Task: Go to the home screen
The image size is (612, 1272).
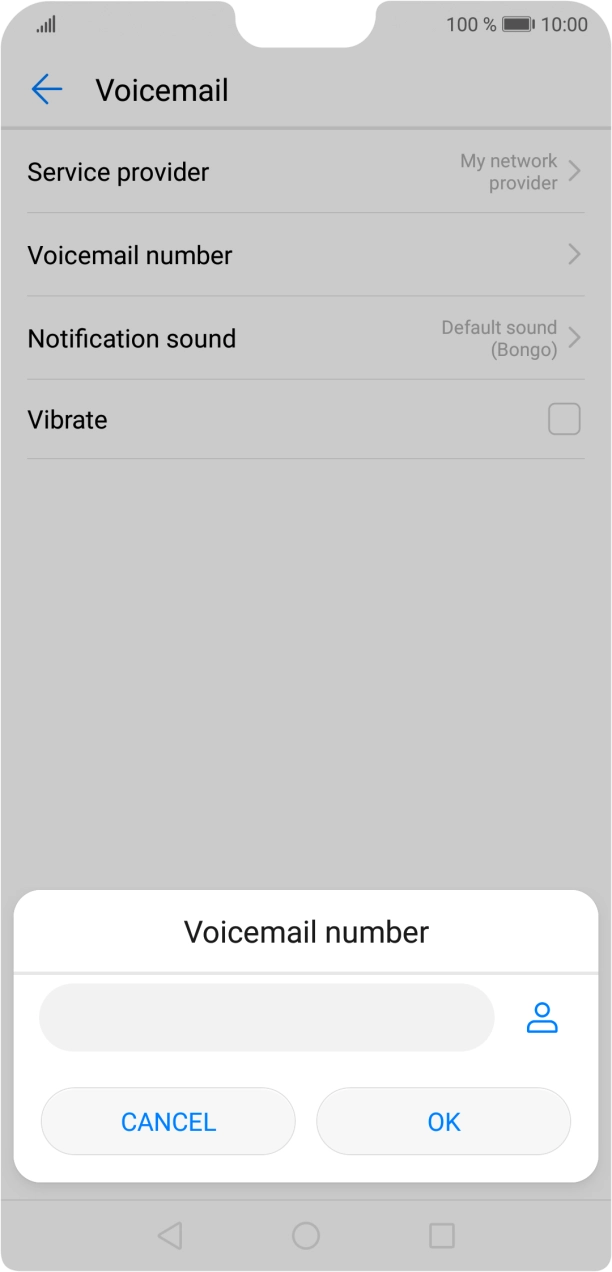Action: point(306,1236)
